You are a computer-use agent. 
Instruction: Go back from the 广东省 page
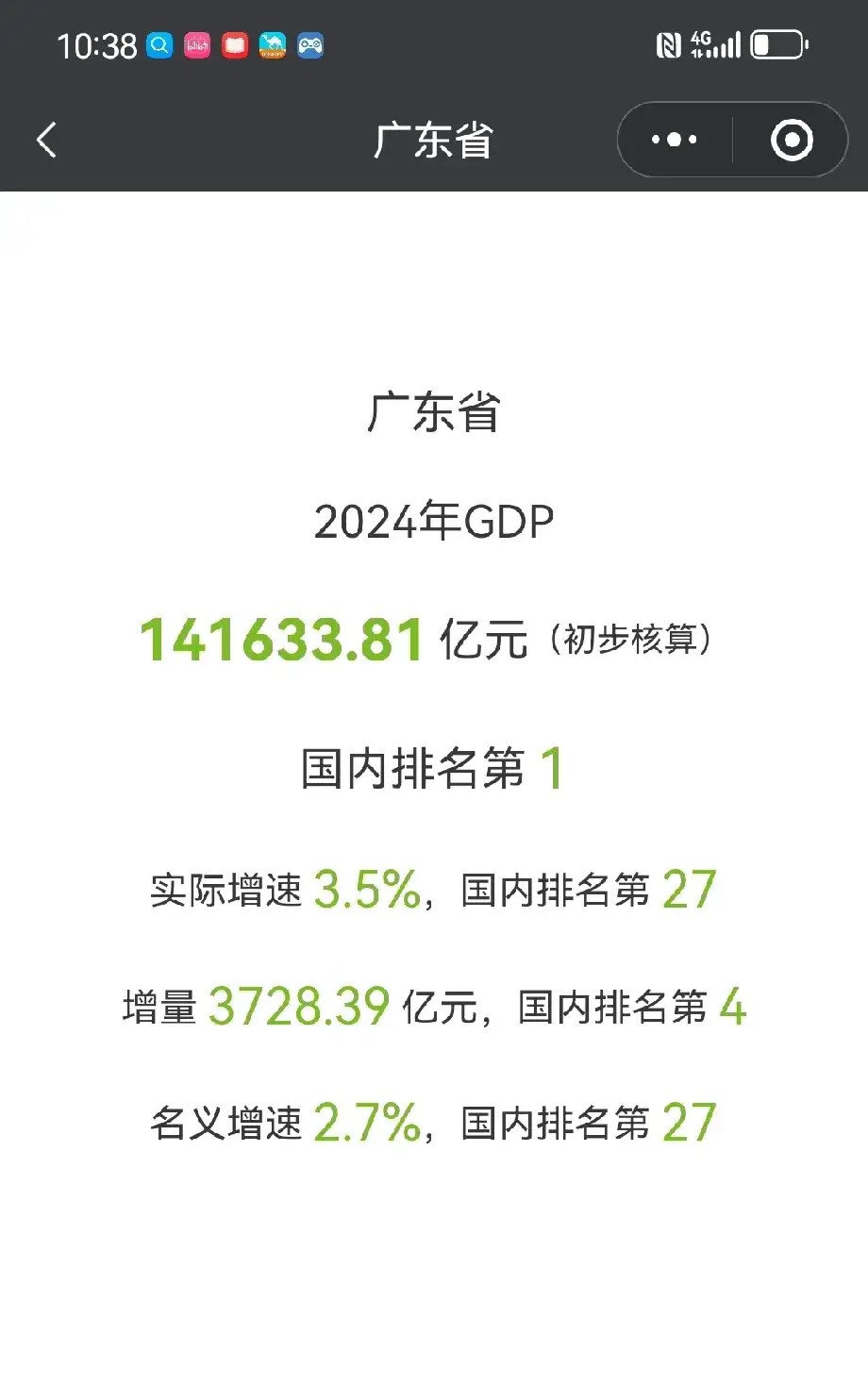click(46, 141)
